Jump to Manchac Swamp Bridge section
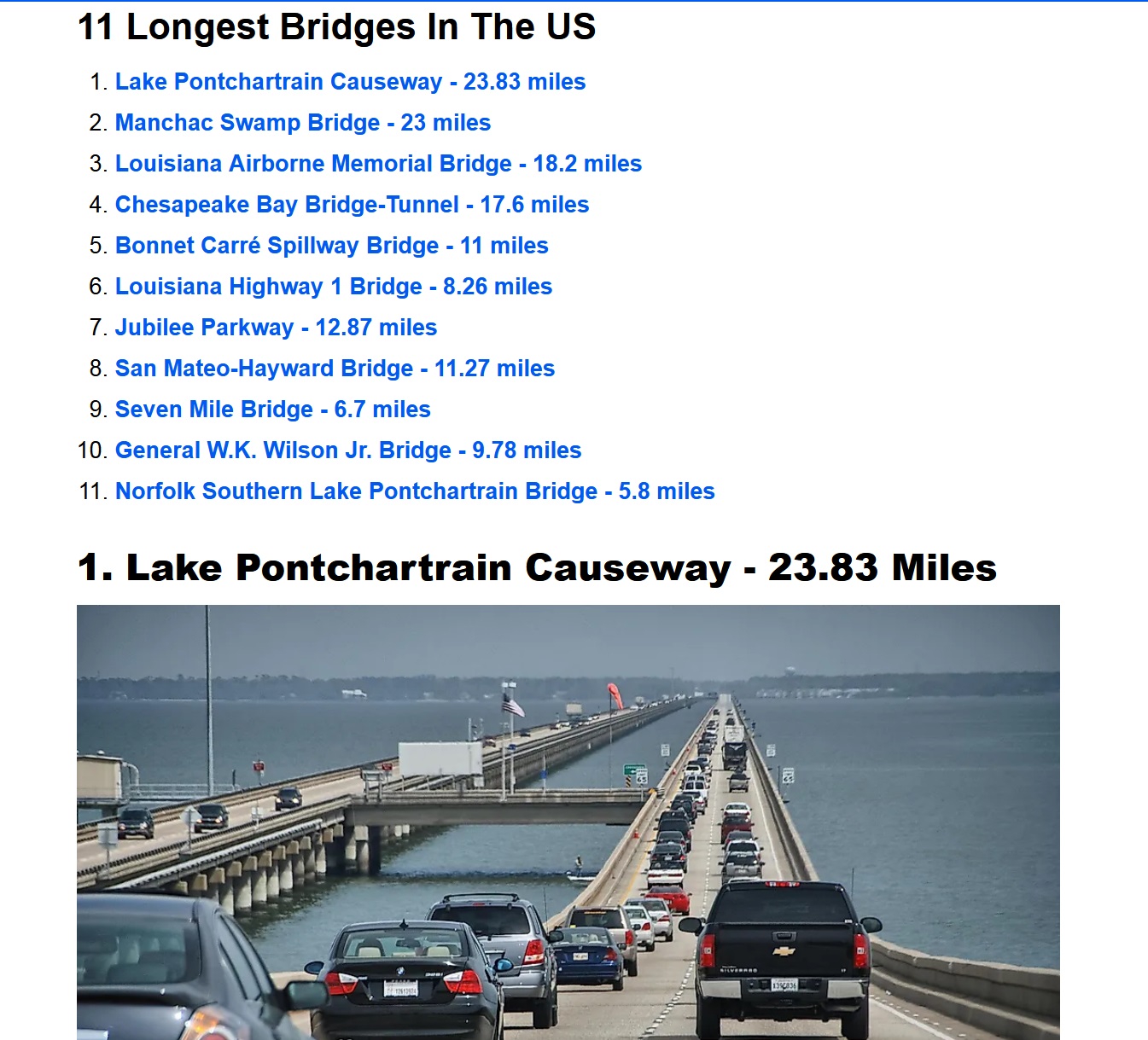1148x1040 pixels. click(x=303, y=123)
